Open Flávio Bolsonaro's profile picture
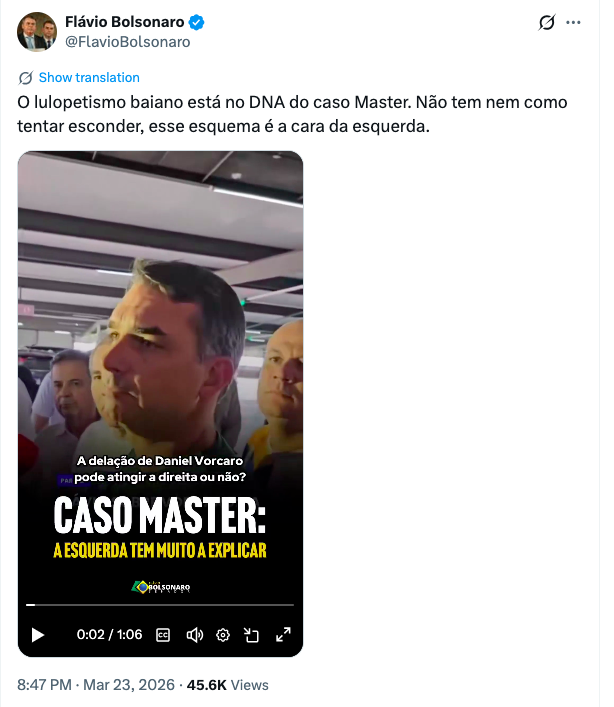This screenshot has height=707, width=614. 37,31
